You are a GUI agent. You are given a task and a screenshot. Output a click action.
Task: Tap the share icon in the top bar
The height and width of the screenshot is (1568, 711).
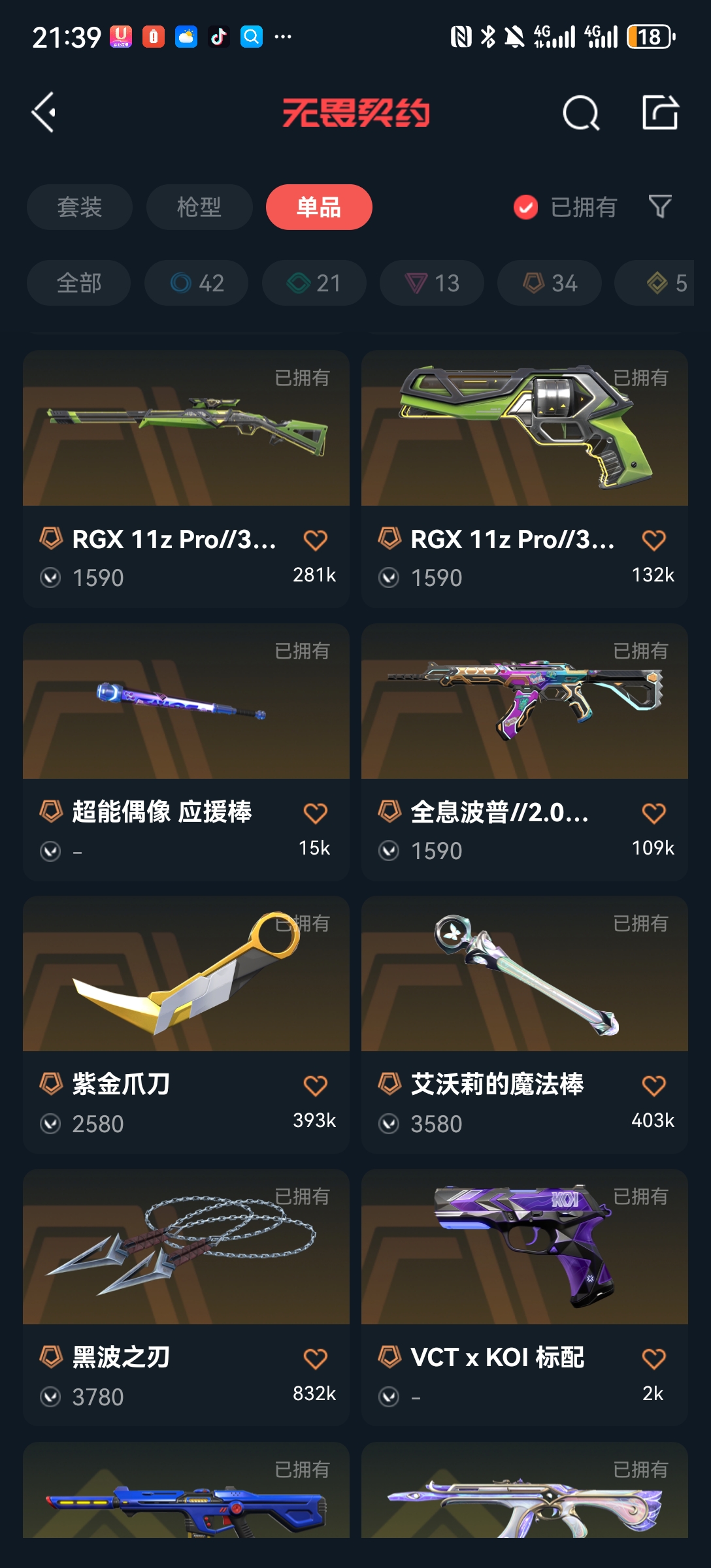pos(660,112)
